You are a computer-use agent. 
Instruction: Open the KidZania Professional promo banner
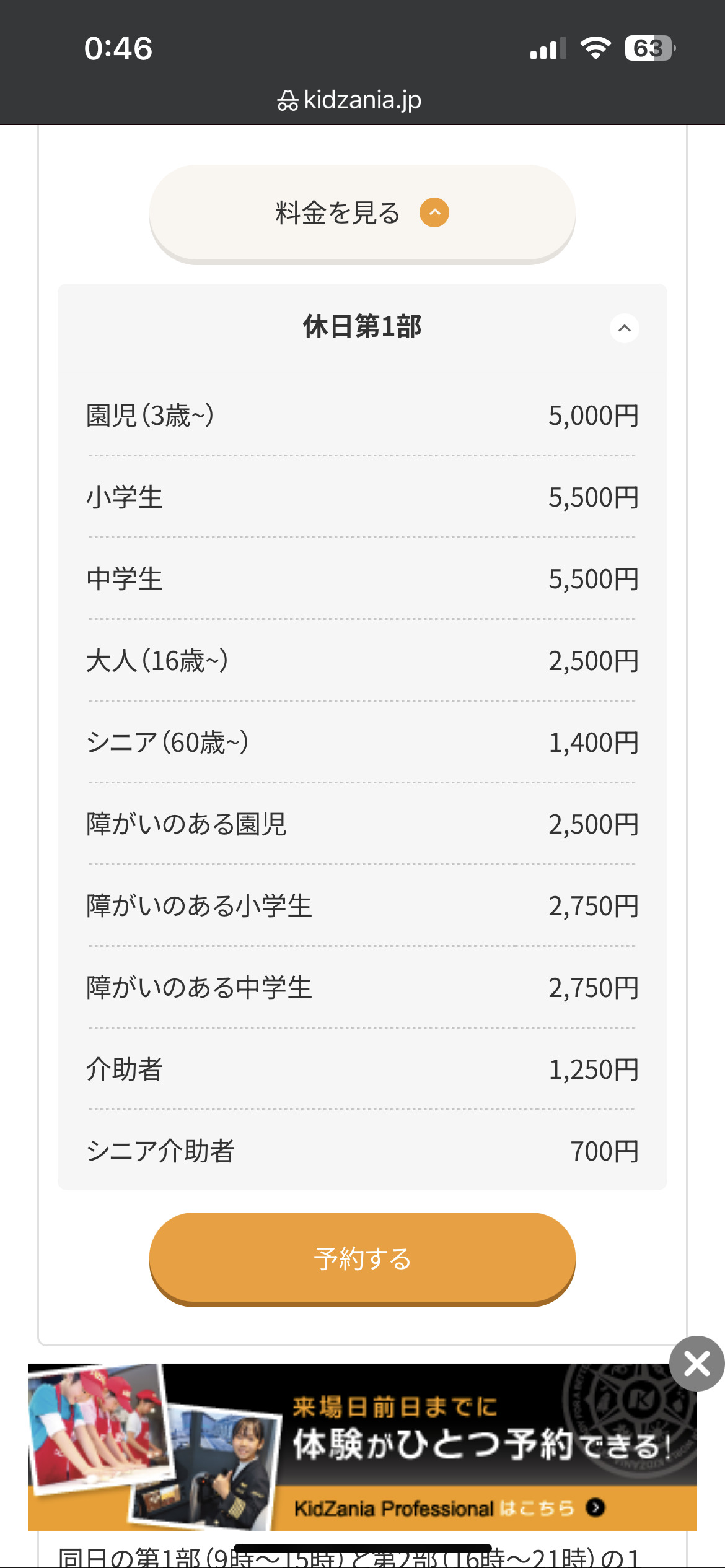click(x=362, y=1447)
